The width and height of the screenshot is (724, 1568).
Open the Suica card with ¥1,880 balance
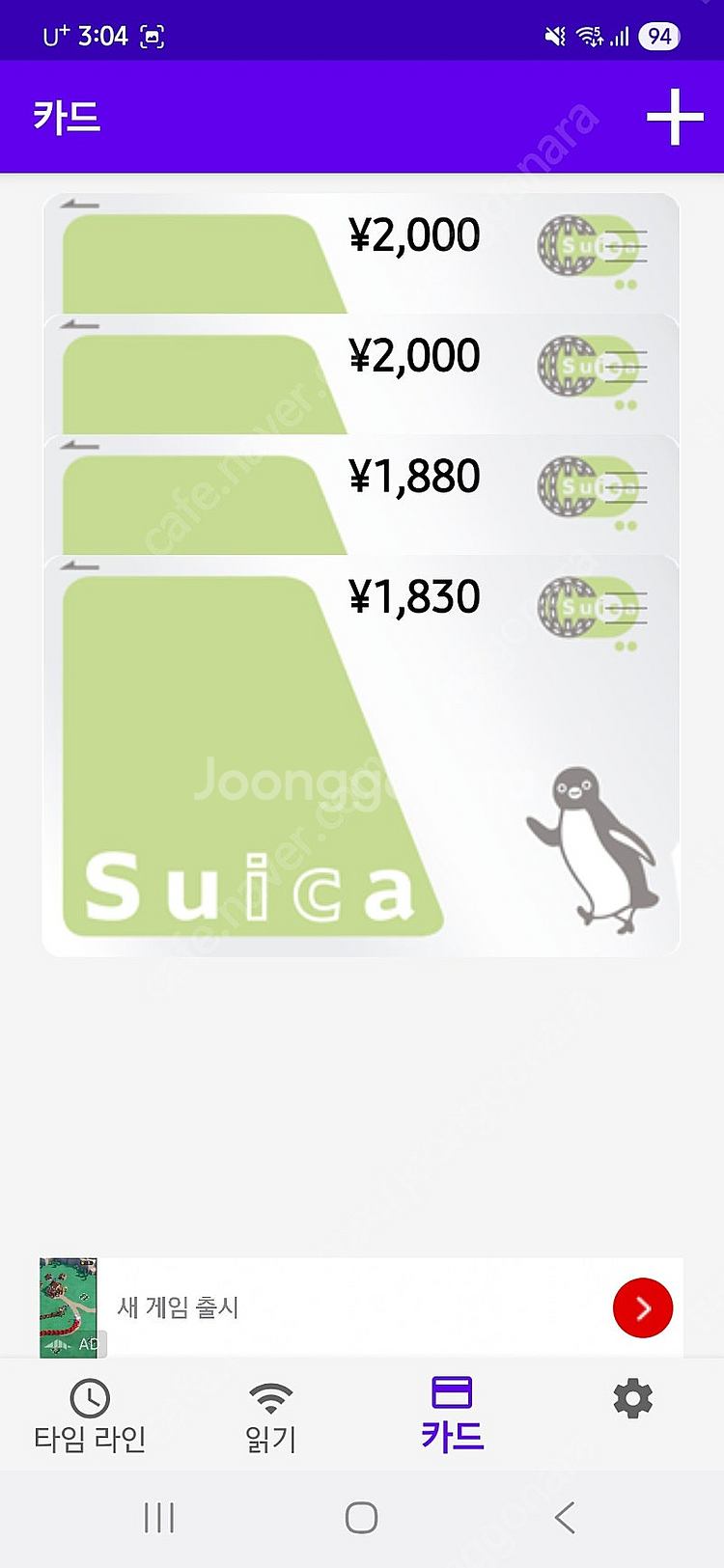tap(361, 494)
